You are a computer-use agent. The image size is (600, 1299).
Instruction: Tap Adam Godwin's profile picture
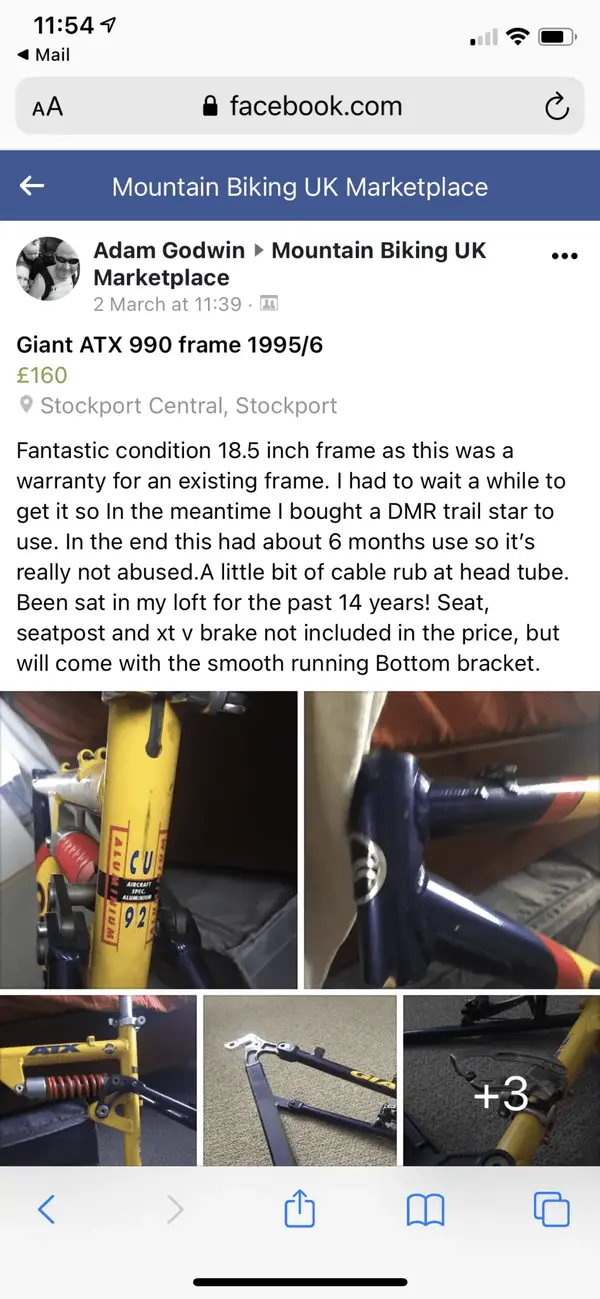pyautogui.click(x=48, y=268)
